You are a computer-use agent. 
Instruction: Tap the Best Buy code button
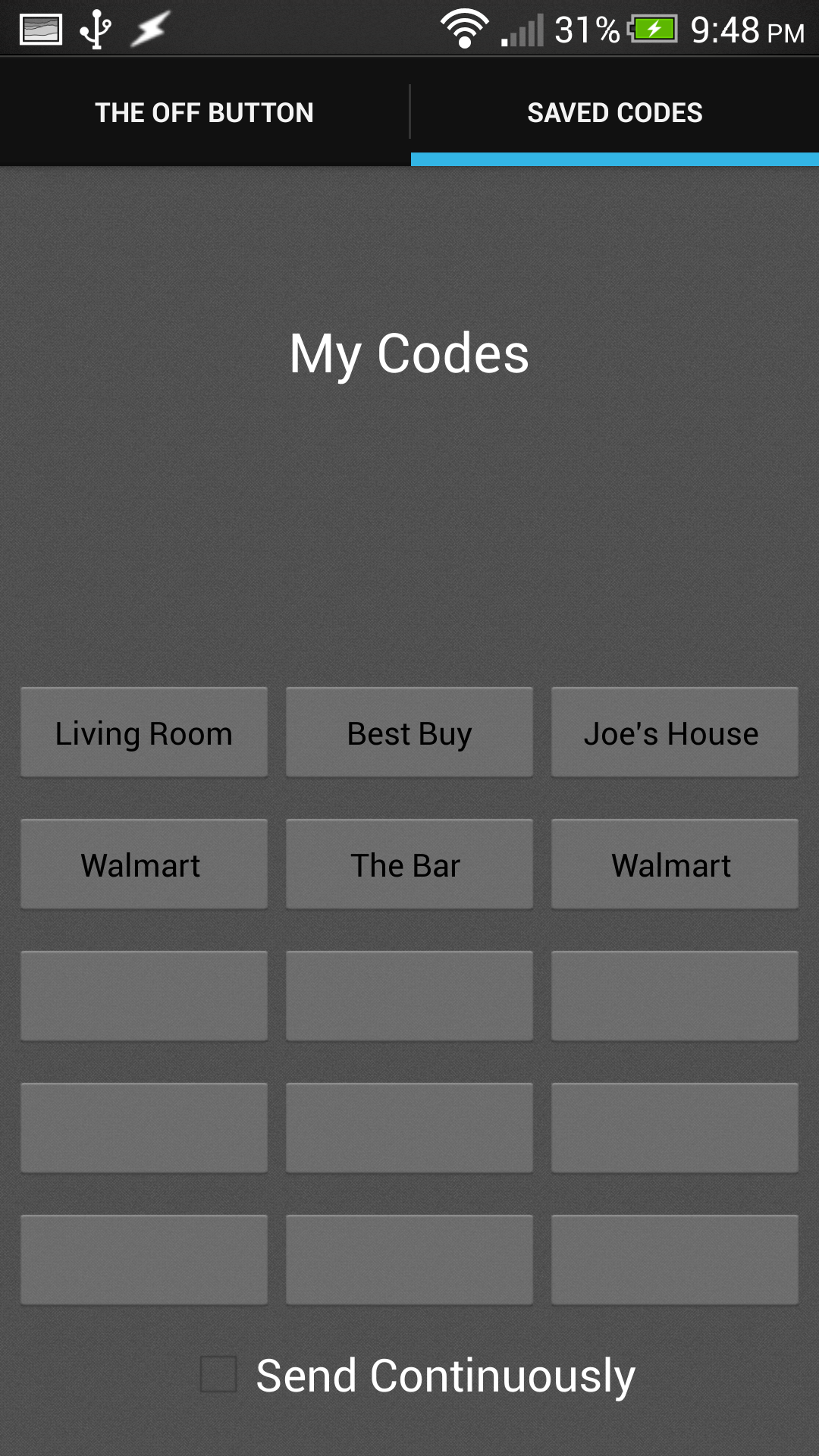coord(409,733)
